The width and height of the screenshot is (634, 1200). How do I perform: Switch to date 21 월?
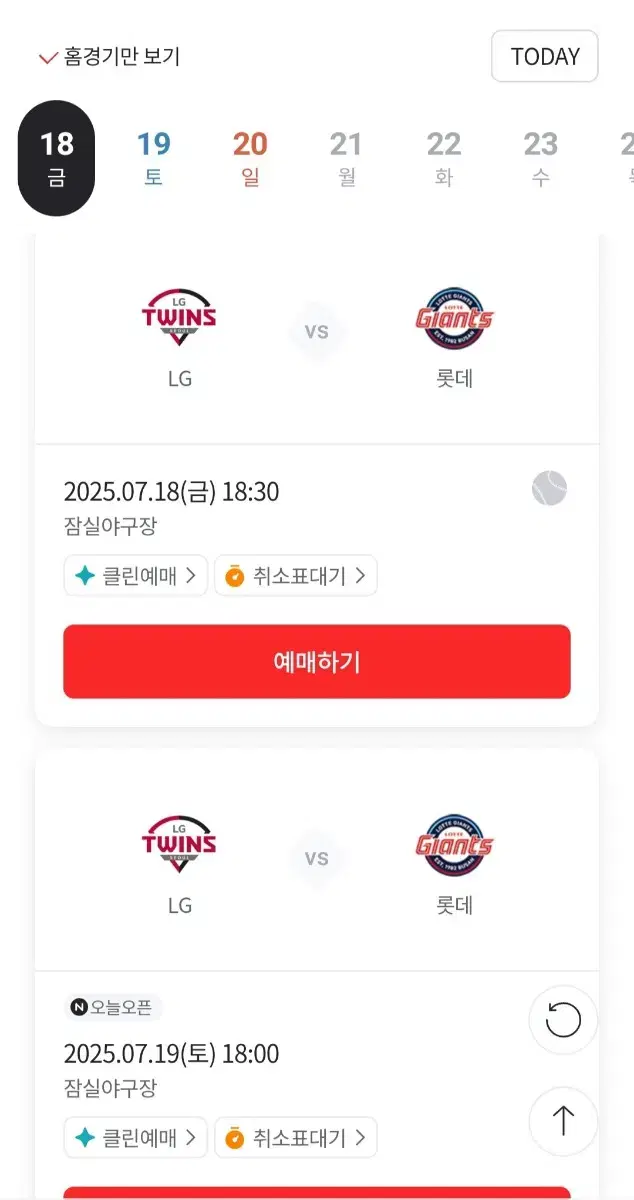pos(346,158)
